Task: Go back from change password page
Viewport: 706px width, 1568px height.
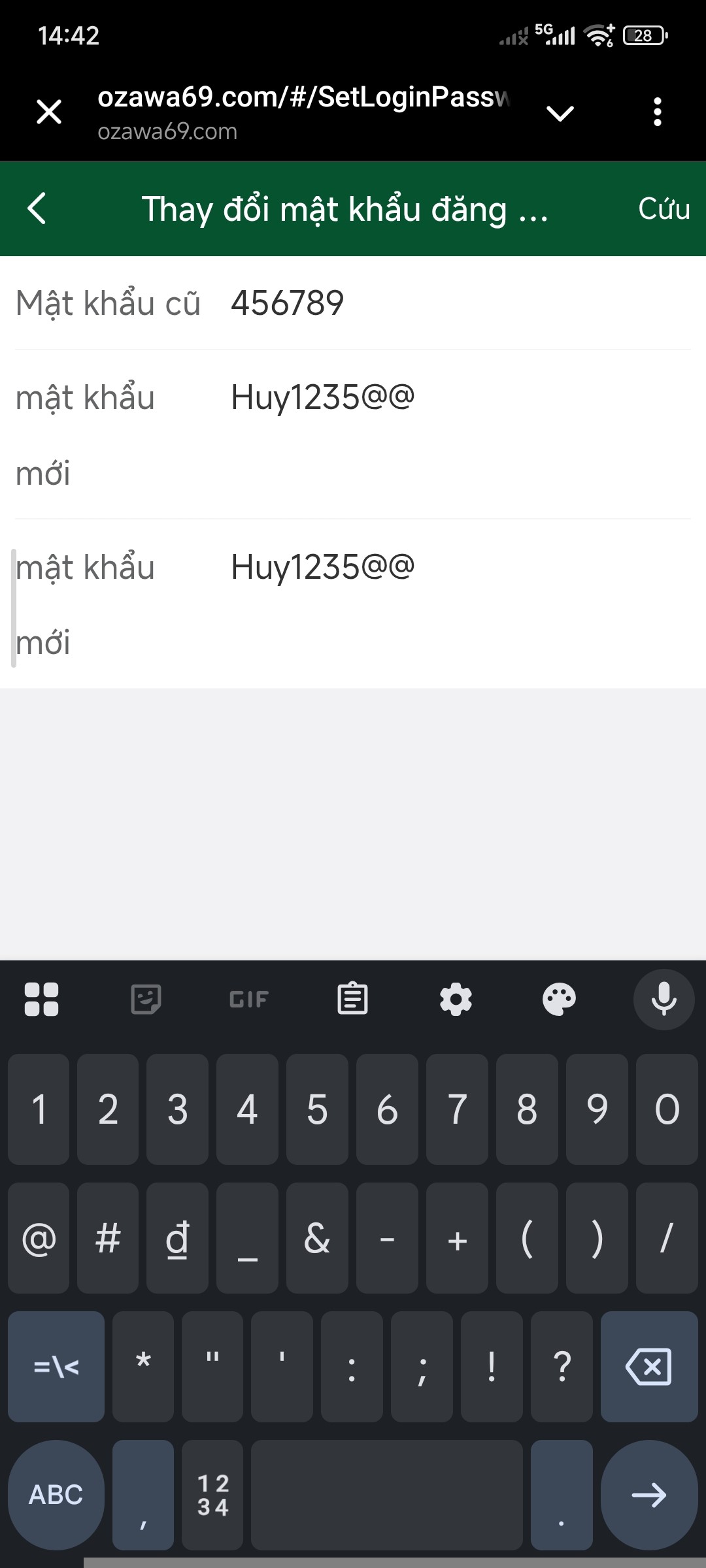Action: (x=37, y=208)
